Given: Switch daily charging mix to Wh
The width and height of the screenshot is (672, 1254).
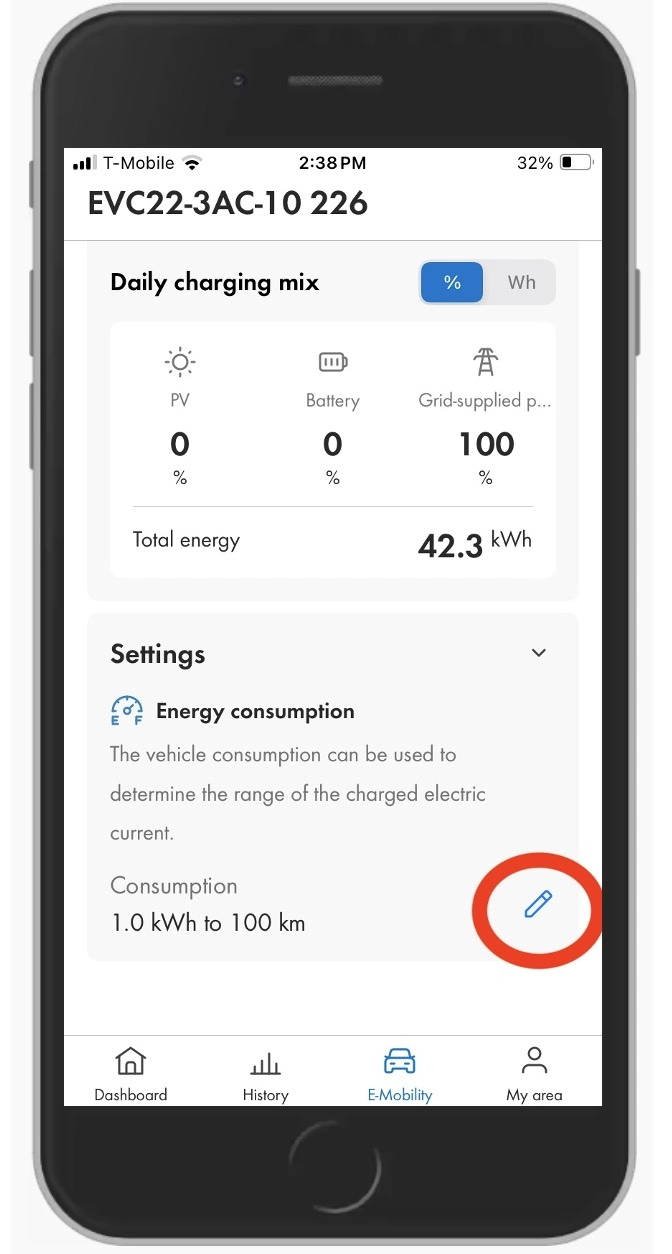Looking at the screenshot, I should click(521, 283).
